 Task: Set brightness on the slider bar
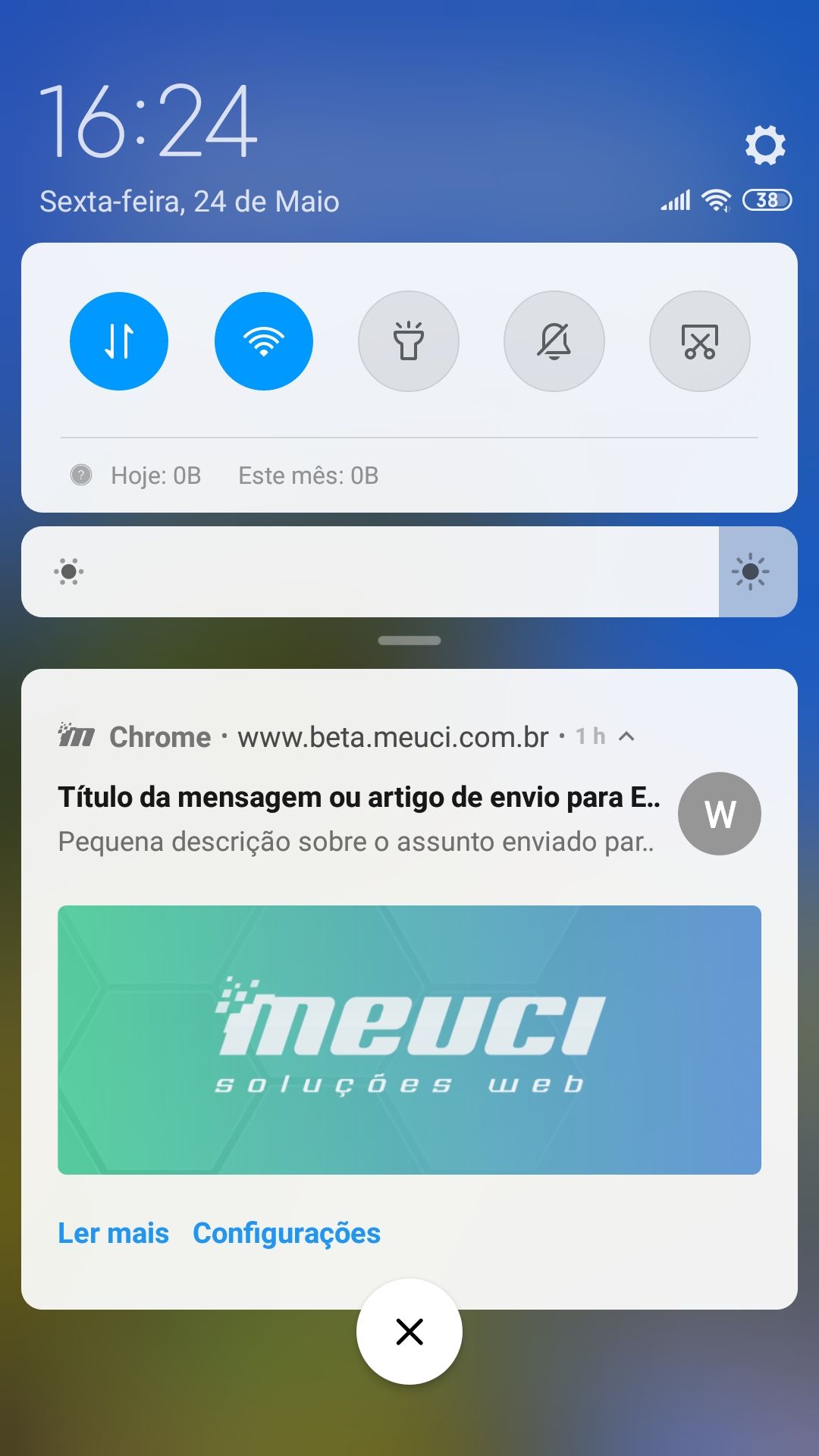point(379,572)
